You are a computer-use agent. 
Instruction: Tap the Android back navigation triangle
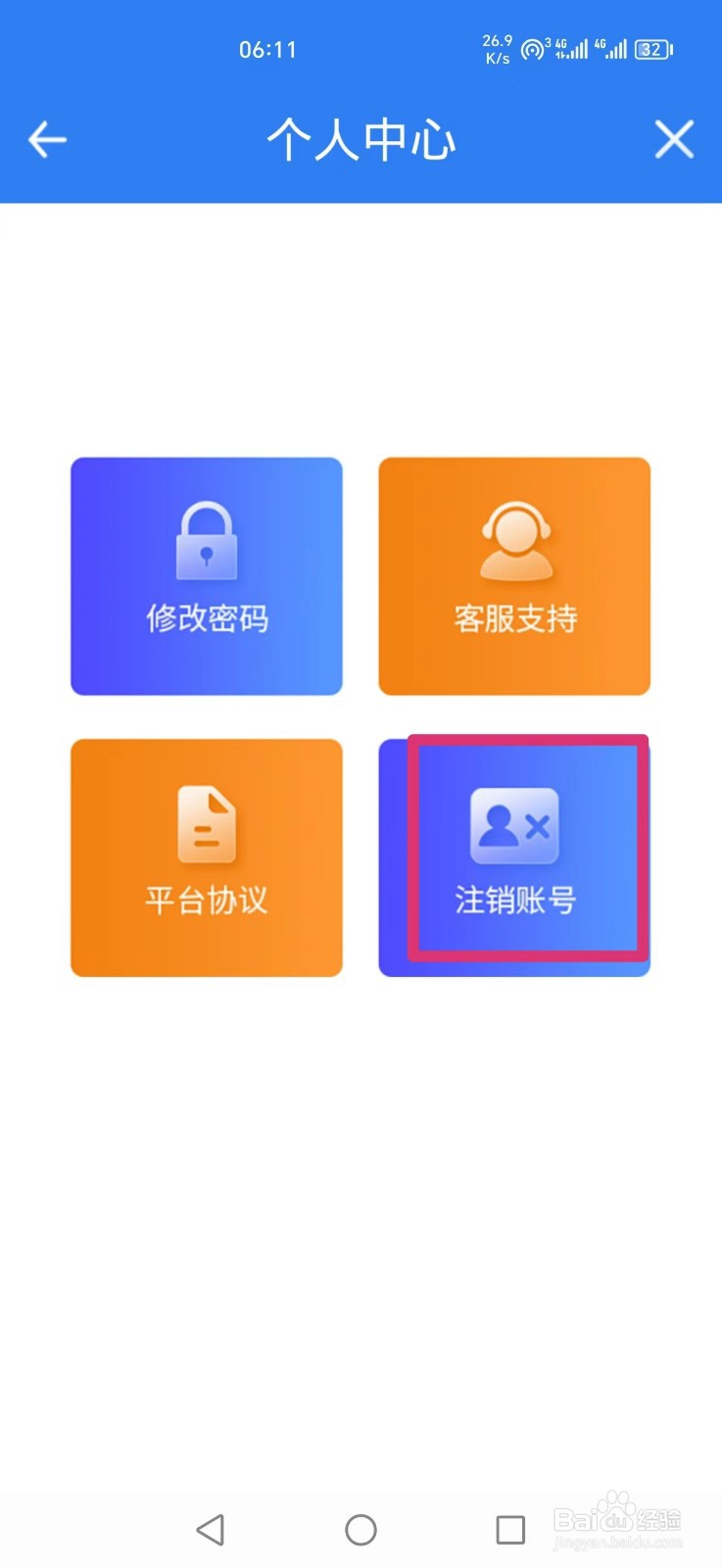(x=211, y=1529)
